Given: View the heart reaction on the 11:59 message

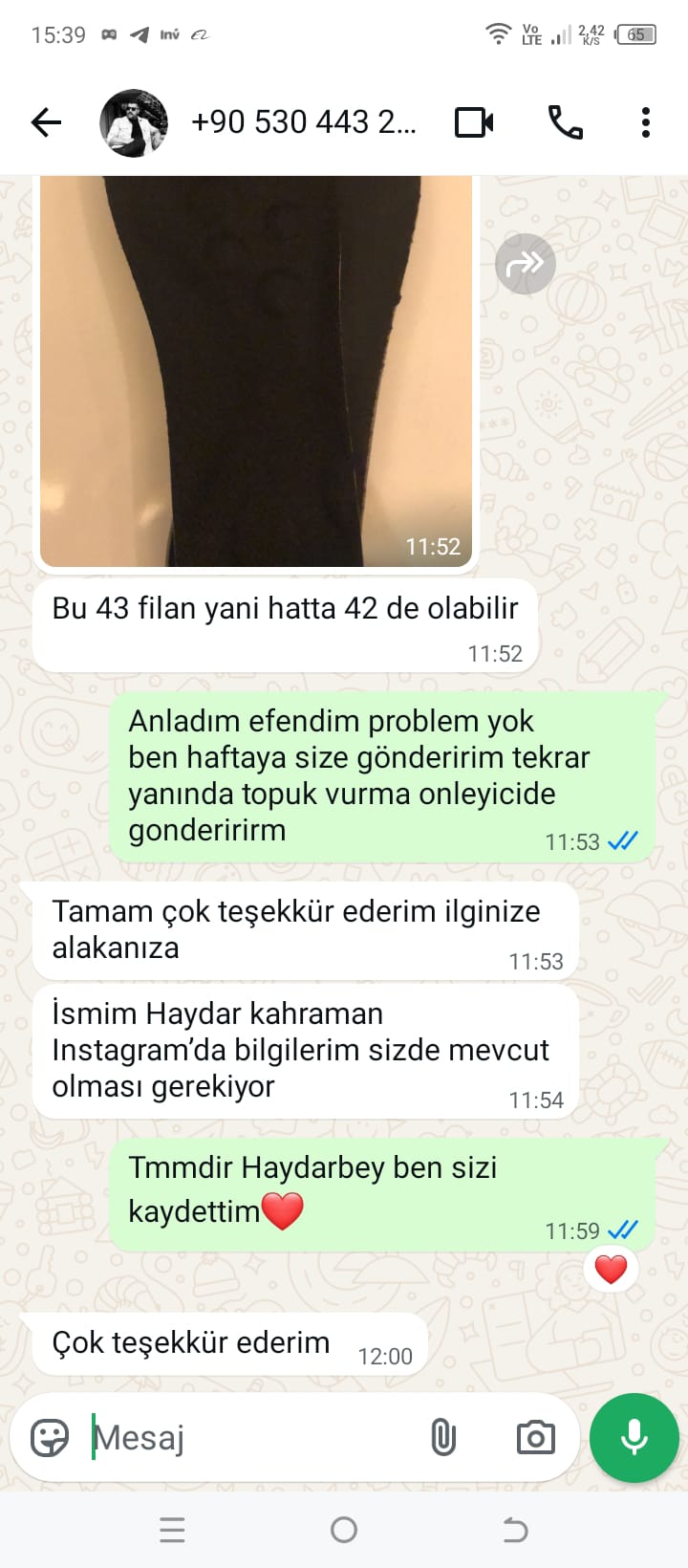Looking at the screenshot, I should pos(611,1270).
